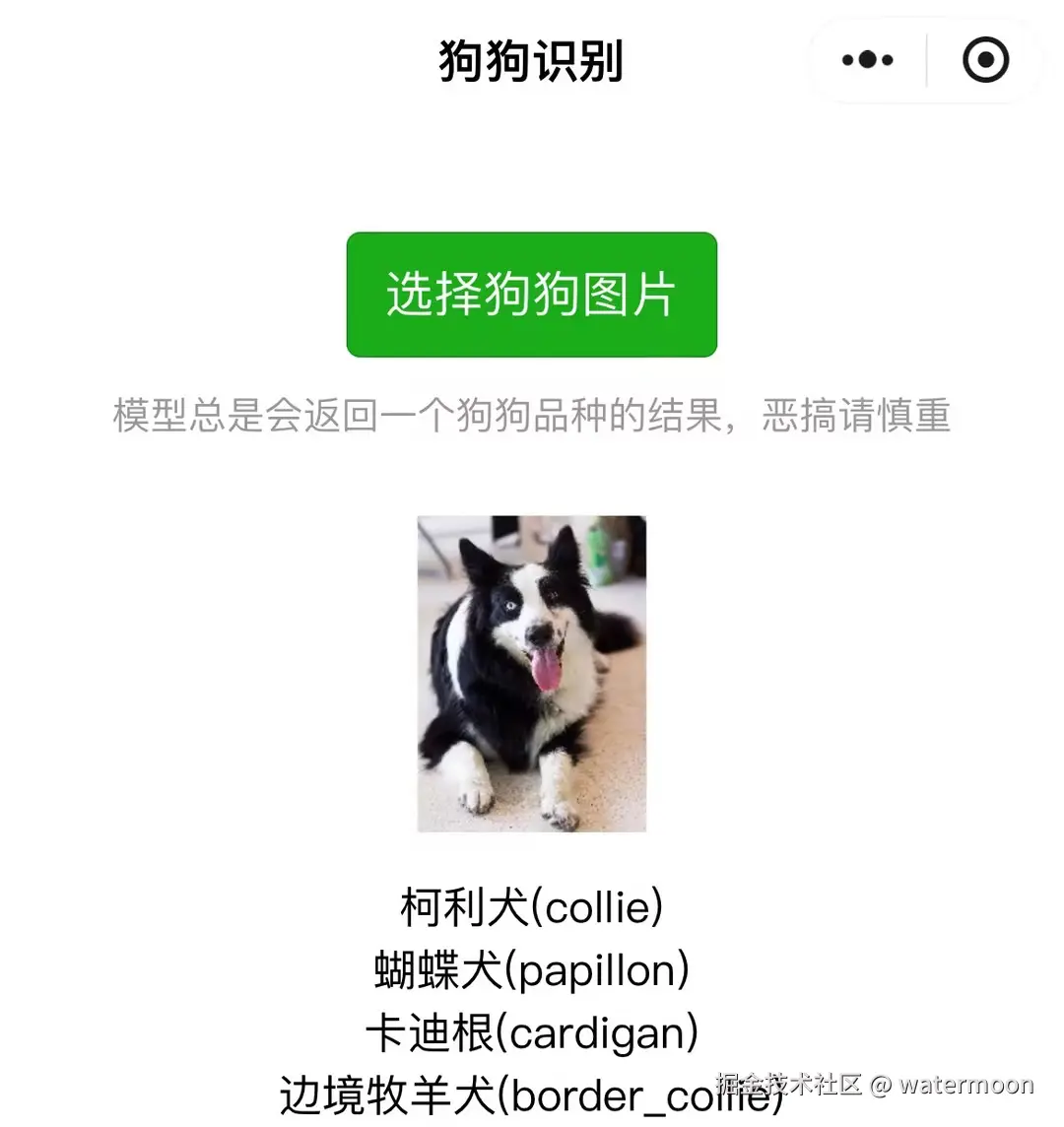Tap the uploaded dog image preview
1064x1127 pixels.
(532, 675)
